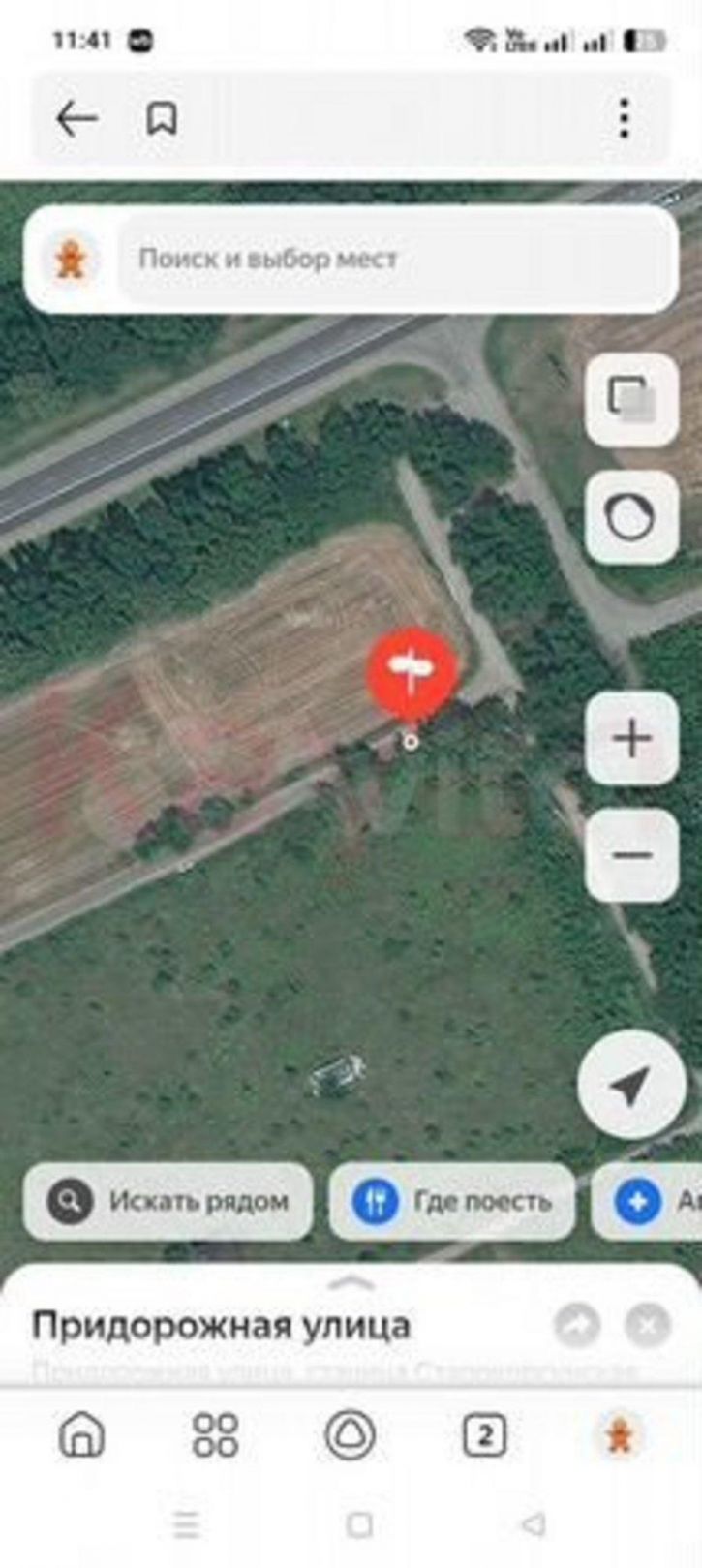
Task: Launch the Alice assistant
Action: [x=350, y=1434]
